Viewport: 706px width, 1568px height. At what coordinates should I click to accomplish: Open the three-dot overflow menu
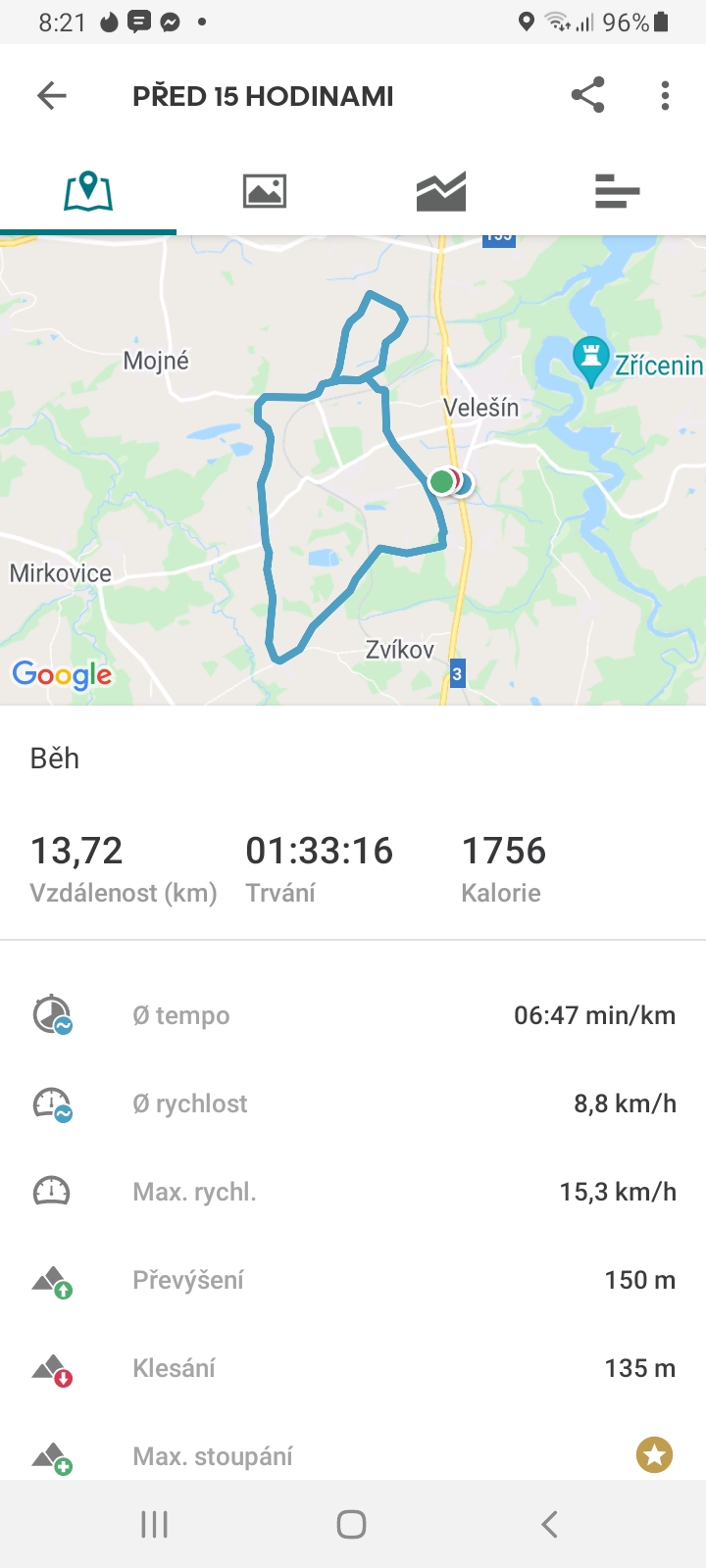tap(665, 95)
